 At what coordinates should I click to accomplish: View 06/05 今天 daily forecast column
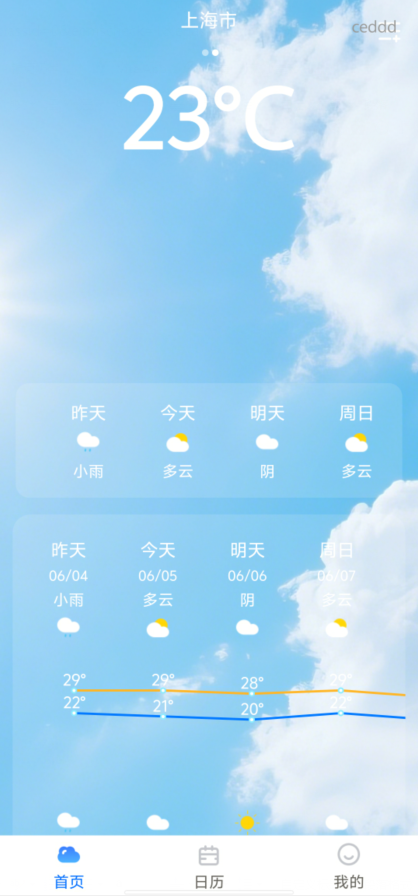coord(158,629)
